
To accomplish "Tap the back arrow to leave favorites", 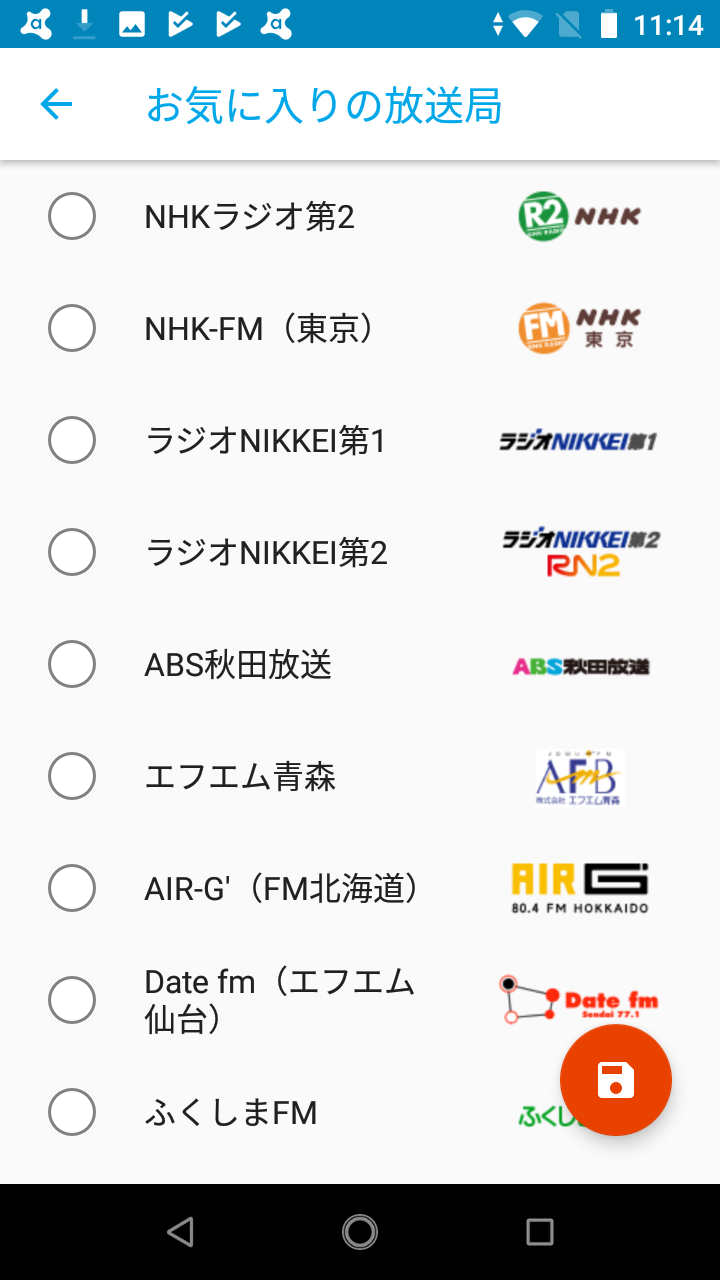I will (55, 103).
